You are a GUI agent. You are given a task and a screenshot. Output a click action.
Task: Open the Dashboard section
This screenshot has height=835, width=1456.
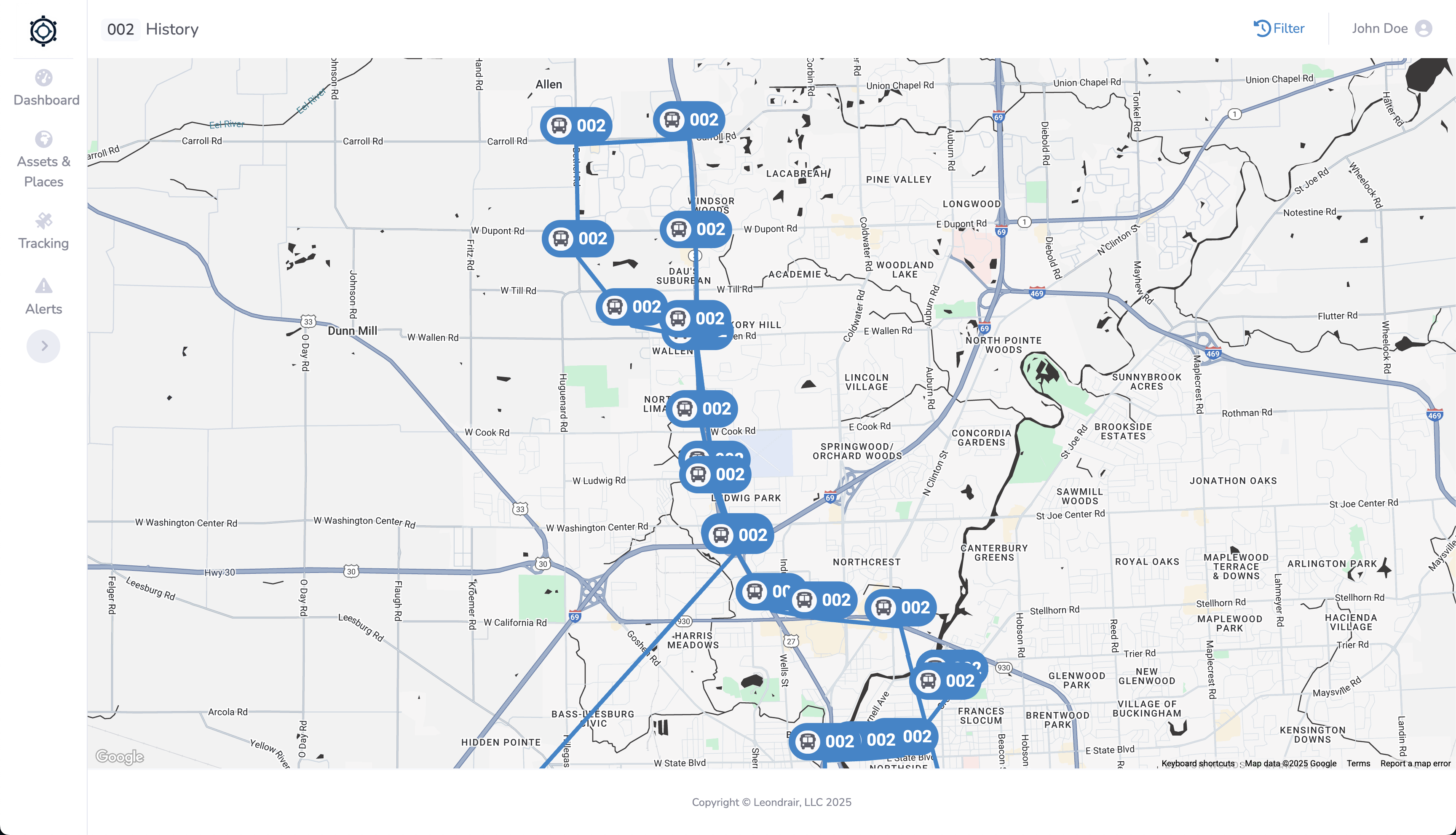point(43,88)
